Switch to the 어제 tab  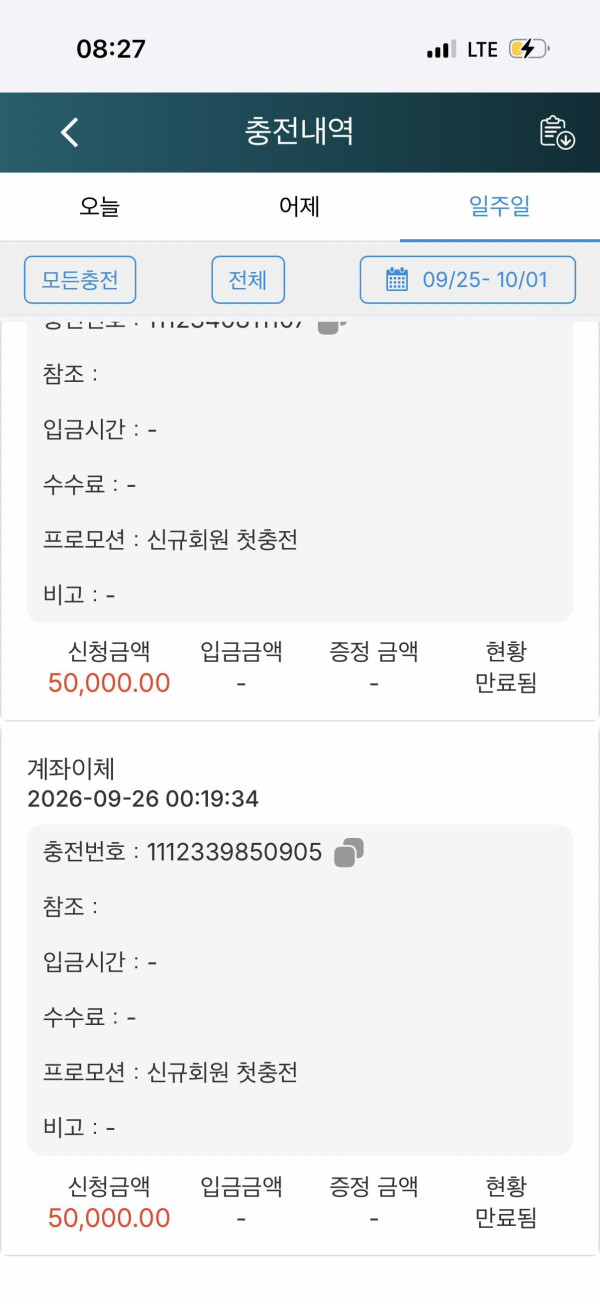point(300,207)
